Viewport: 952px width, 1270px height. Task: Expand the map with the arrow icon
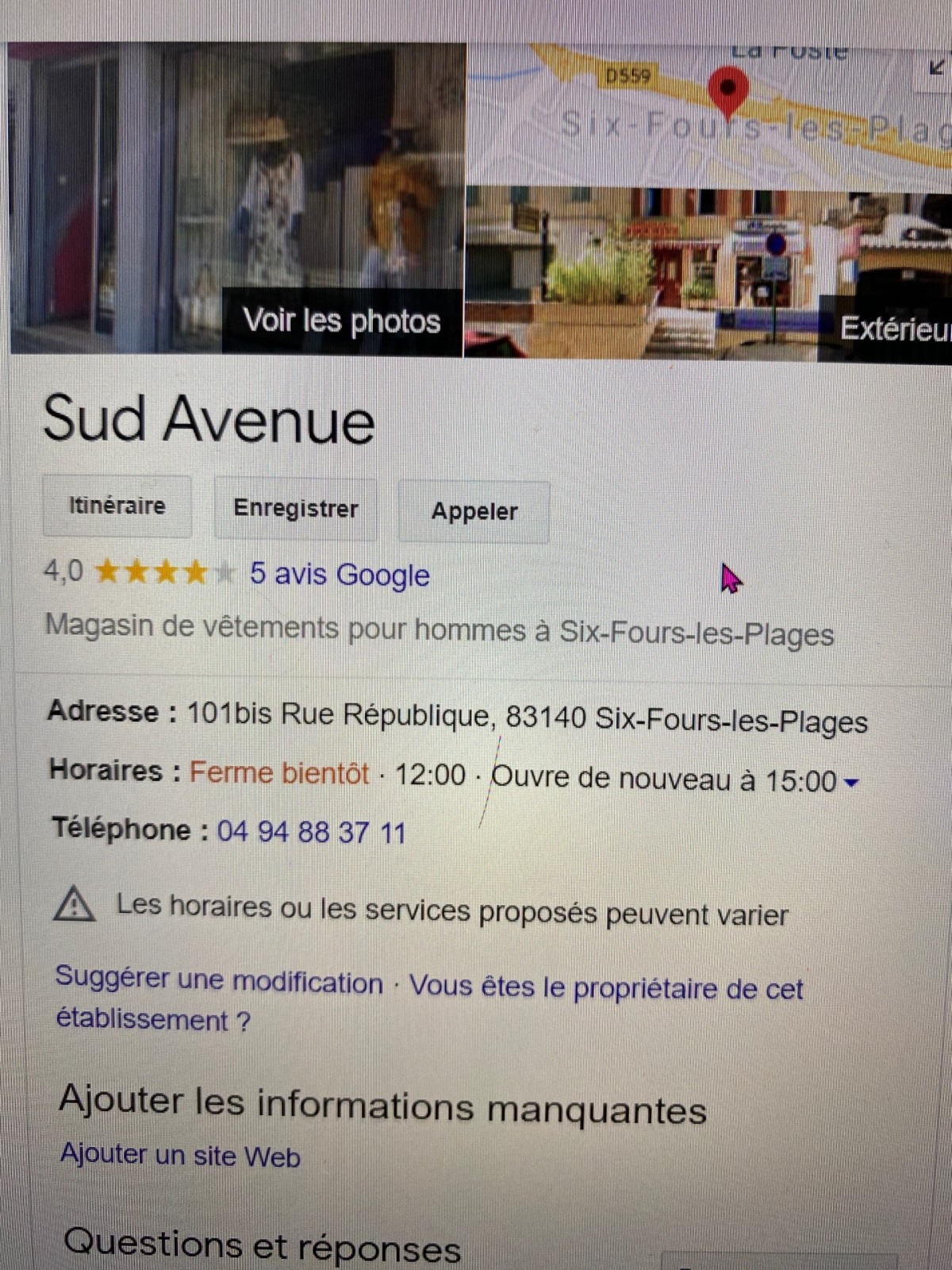click(x=936, y=68)
